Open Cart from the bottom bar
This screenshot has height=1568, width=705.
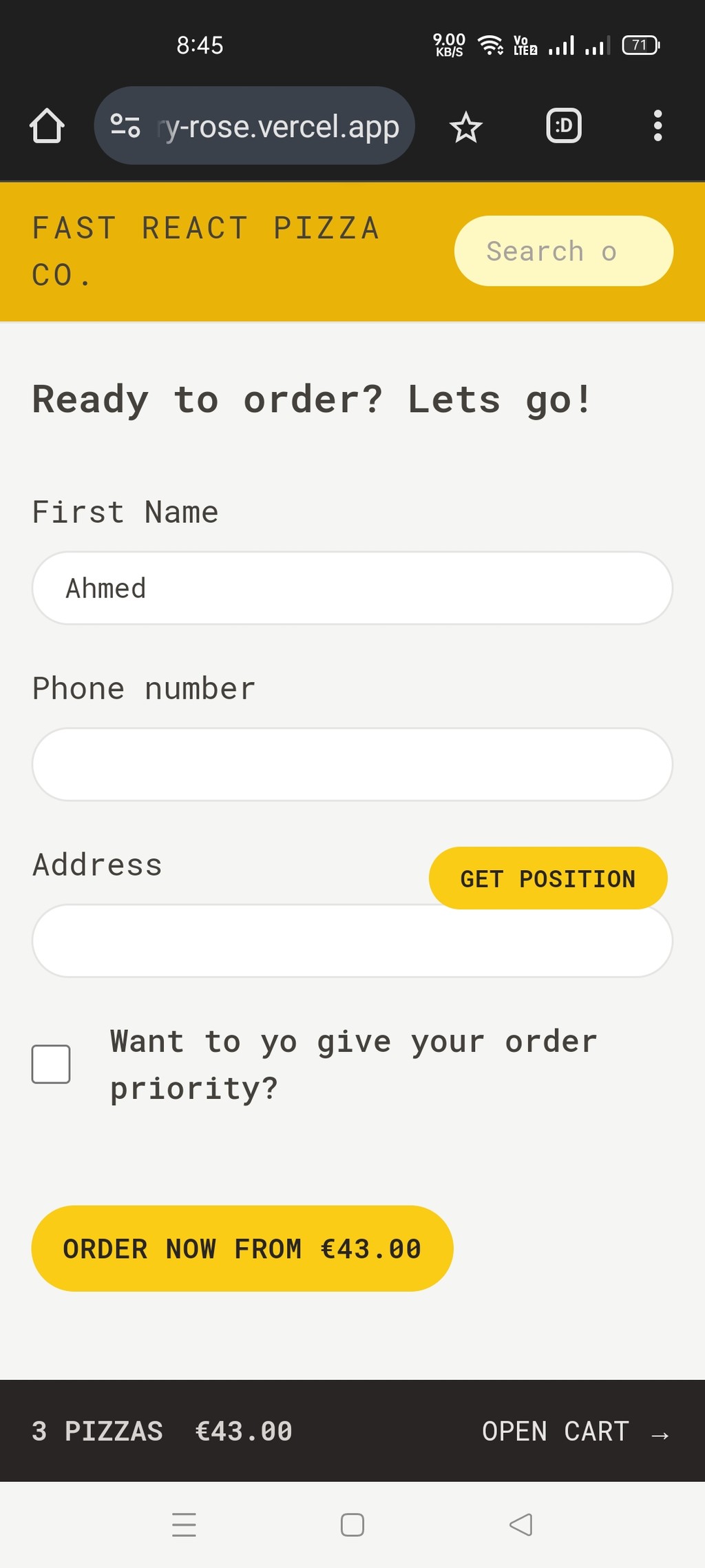point(576,1432)
